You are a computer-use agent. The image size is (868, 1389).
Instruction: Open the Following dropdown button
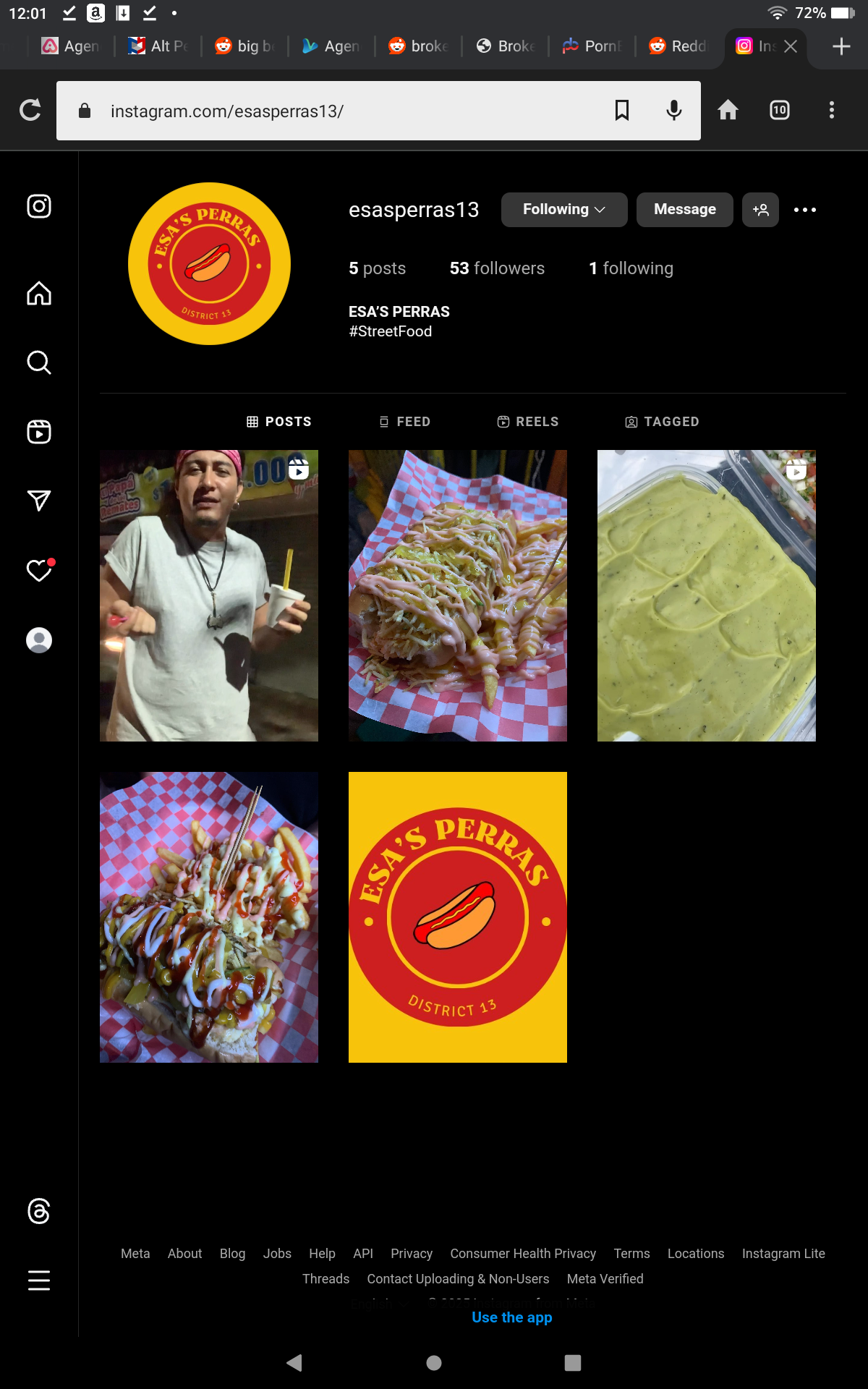(563, 210)
